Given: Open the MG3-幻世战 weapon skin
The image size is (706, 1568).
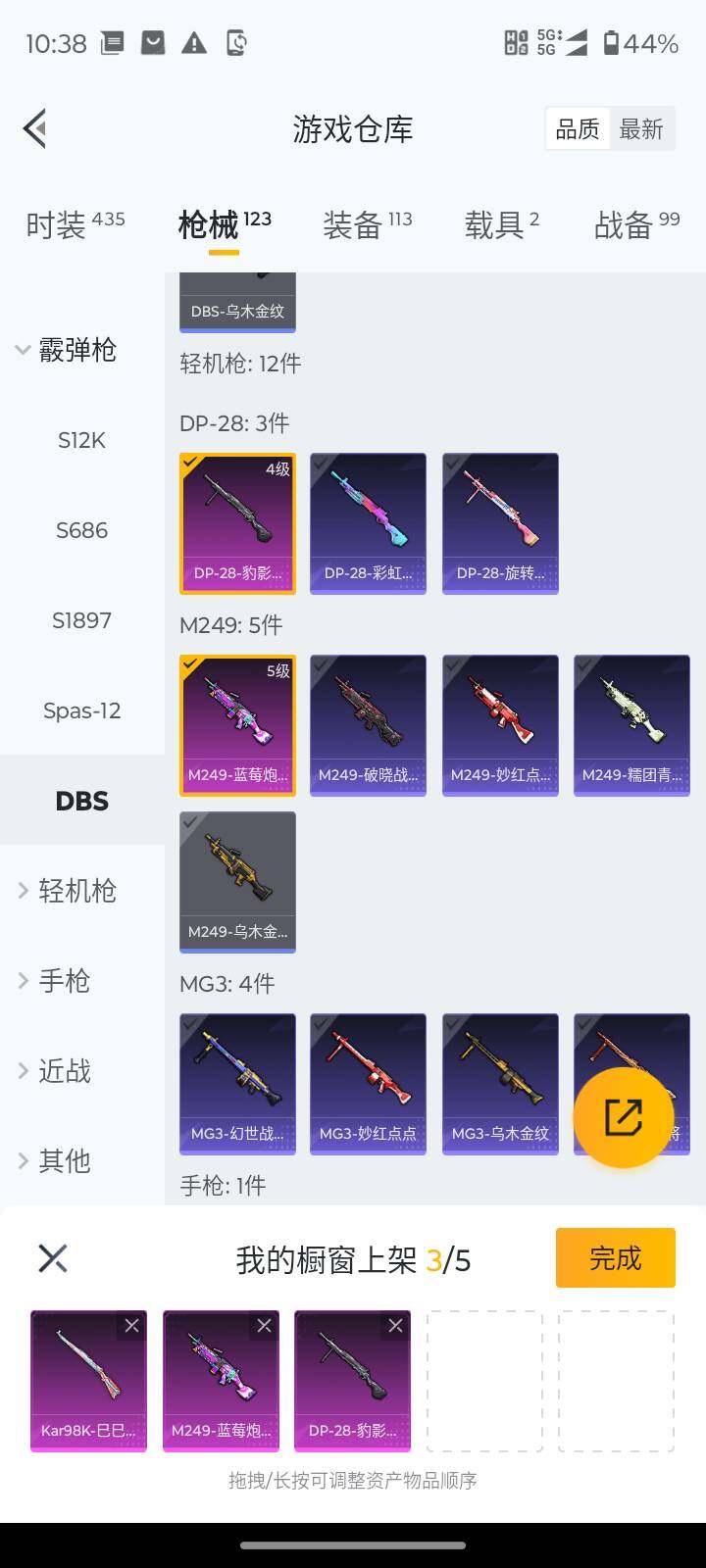Looking at the screenshot, I should tap(236, 1084).
